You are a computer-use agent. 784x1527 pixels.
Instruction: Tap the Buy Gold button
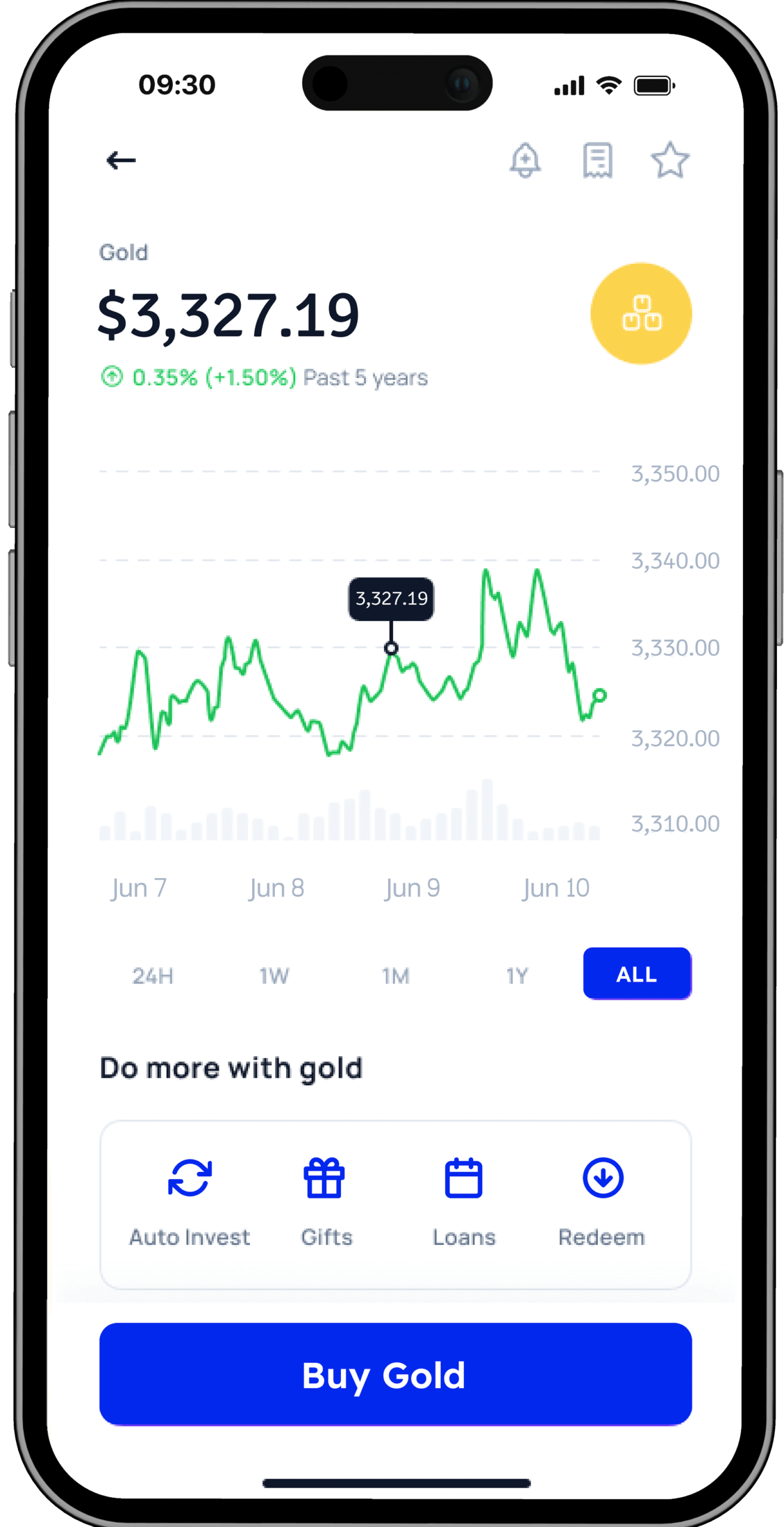point(395,1374)
